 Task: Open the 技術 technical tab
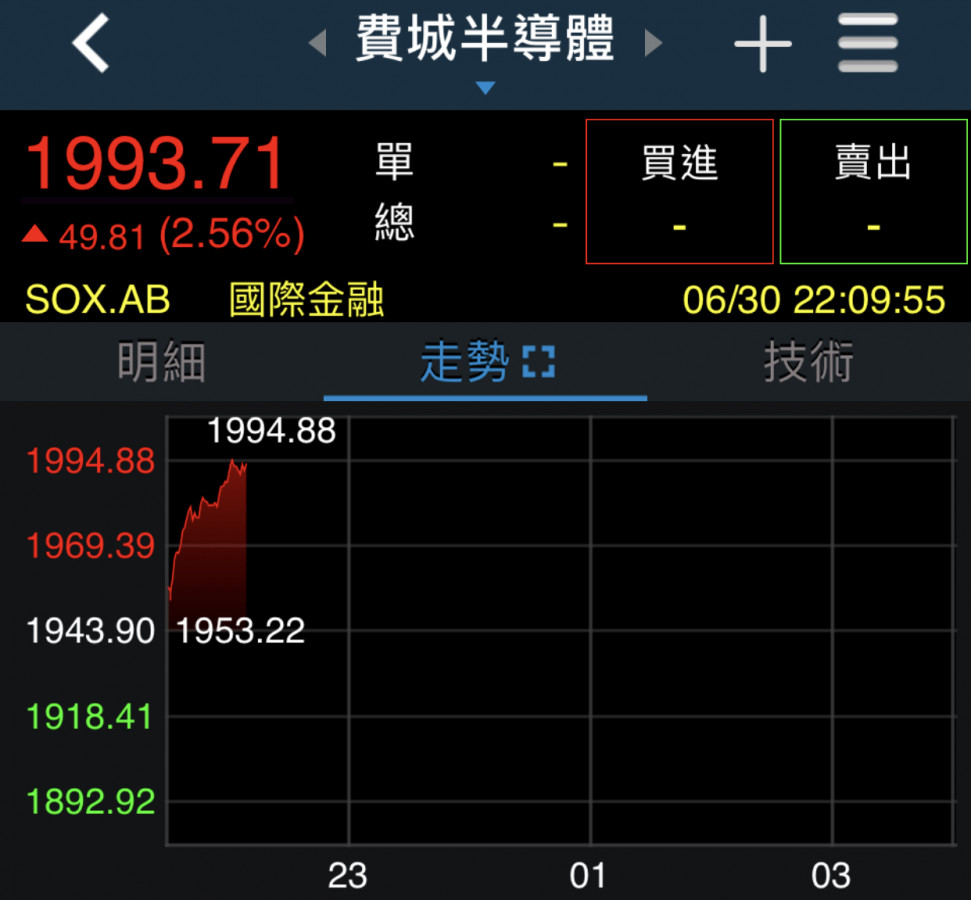click(808, 362)
